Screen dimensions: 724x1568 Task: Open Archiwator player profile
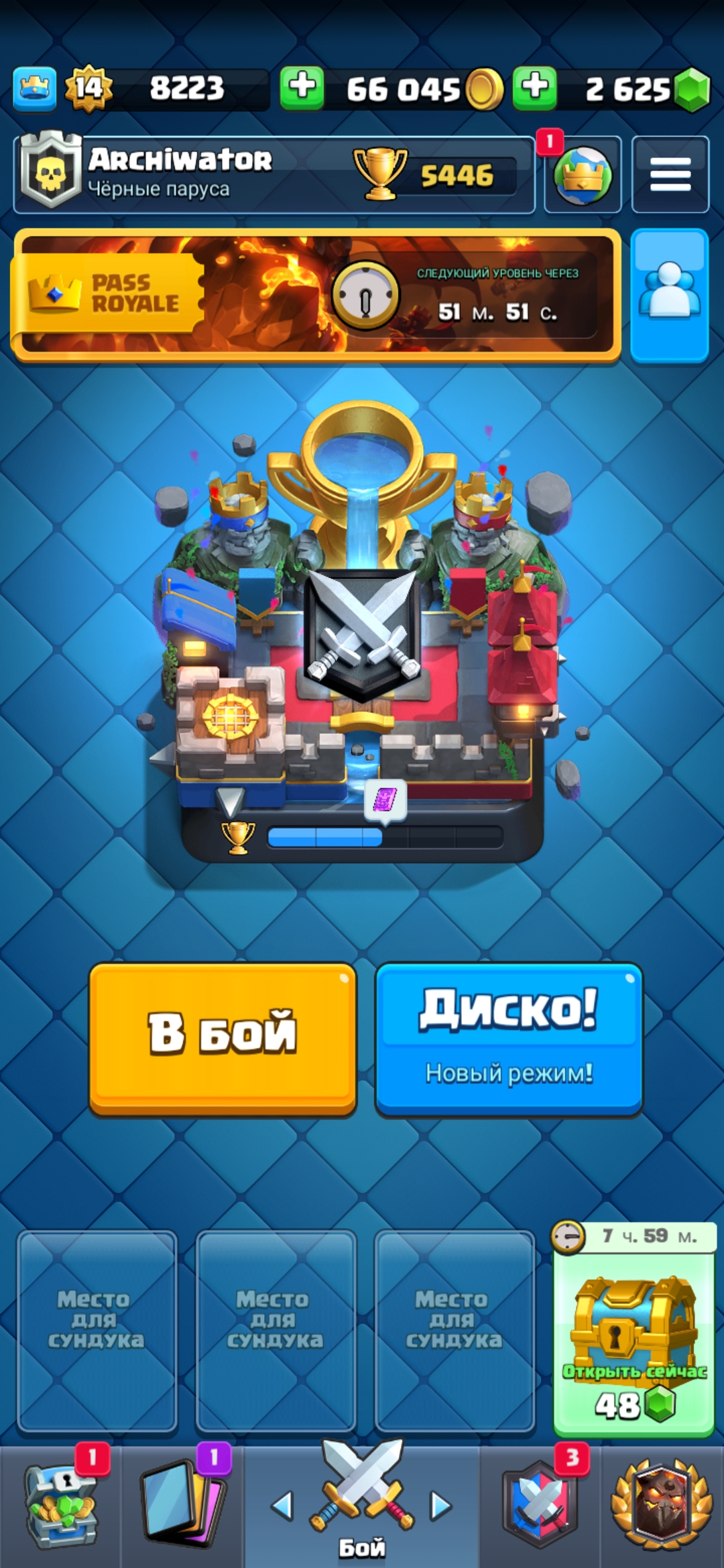click(x=181, y=173)
